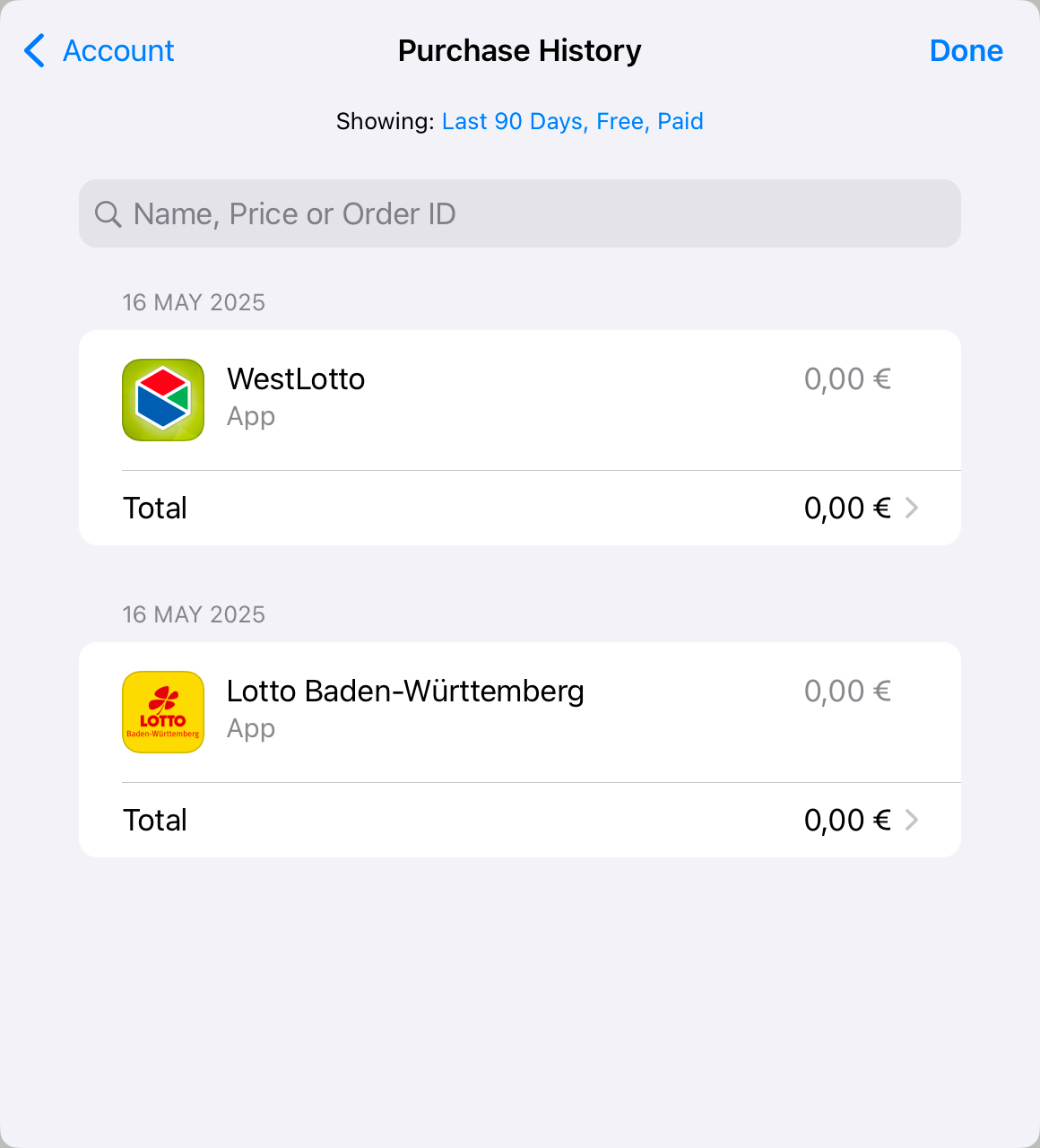Open the Total row under Lotto Baden-Württemberg
The height and width of the screenshot is (1148, 1040).
[x=520, y=820]
